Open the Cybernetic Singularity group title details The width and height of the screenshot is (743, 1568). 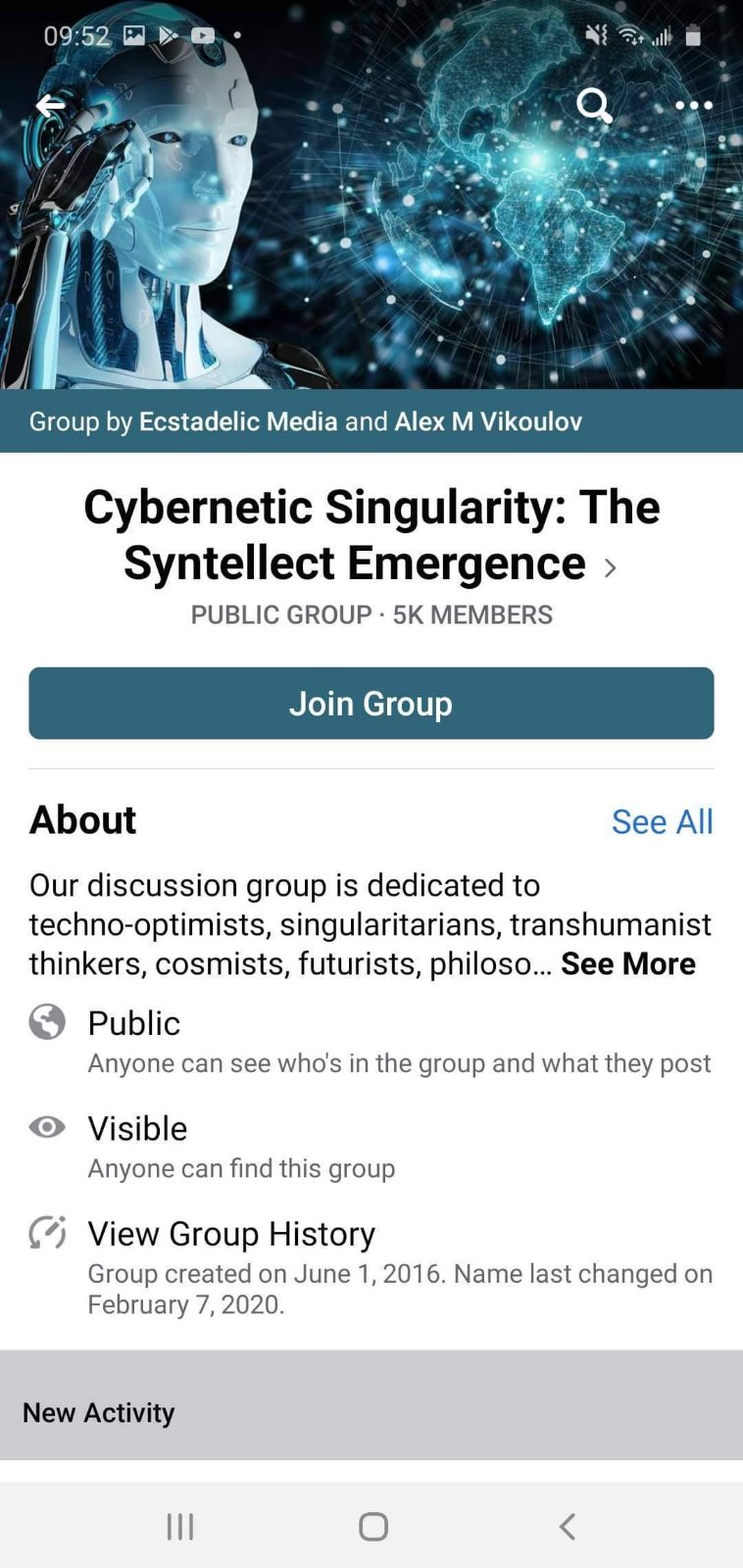pos(371,535)
